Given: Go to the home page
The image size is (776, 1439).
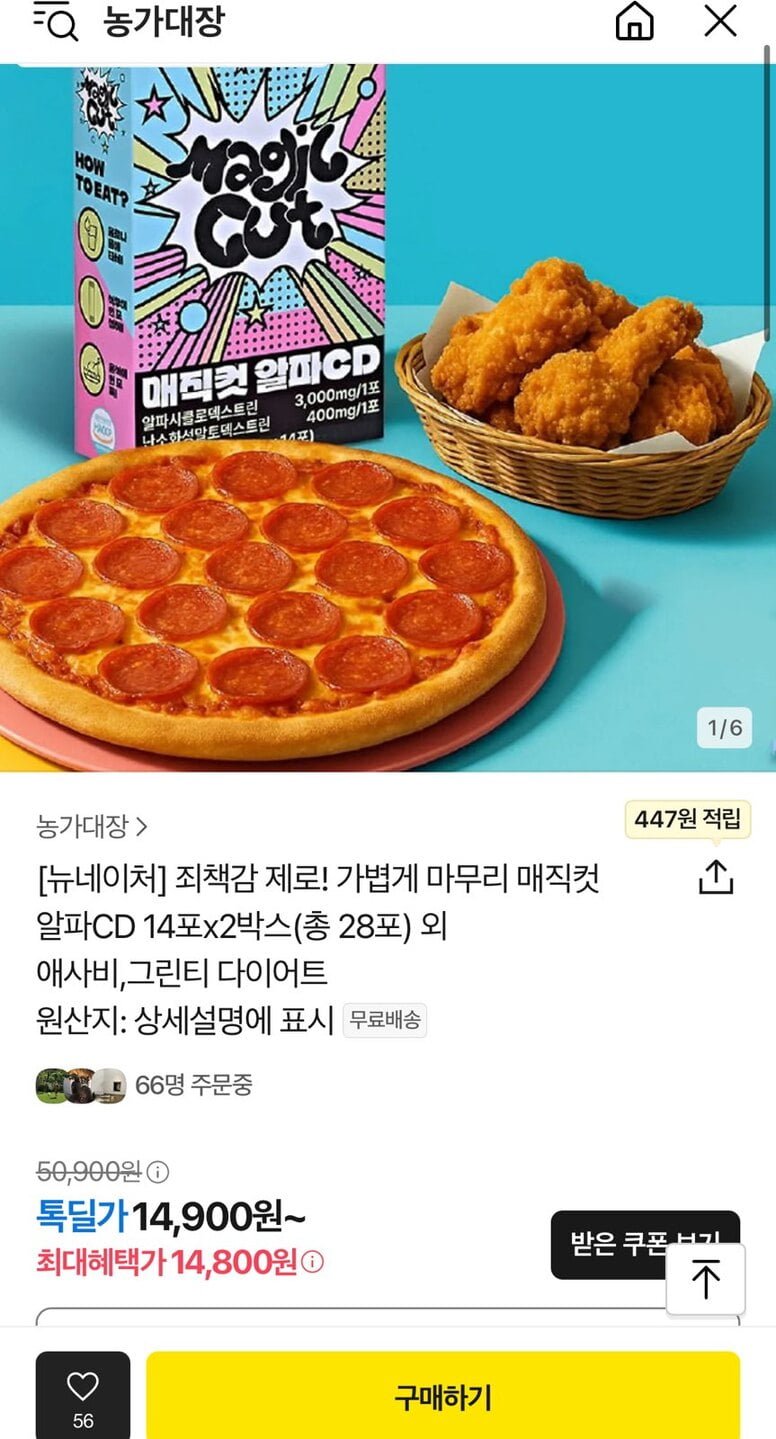Looking at the screenshot, I should 634,21.
